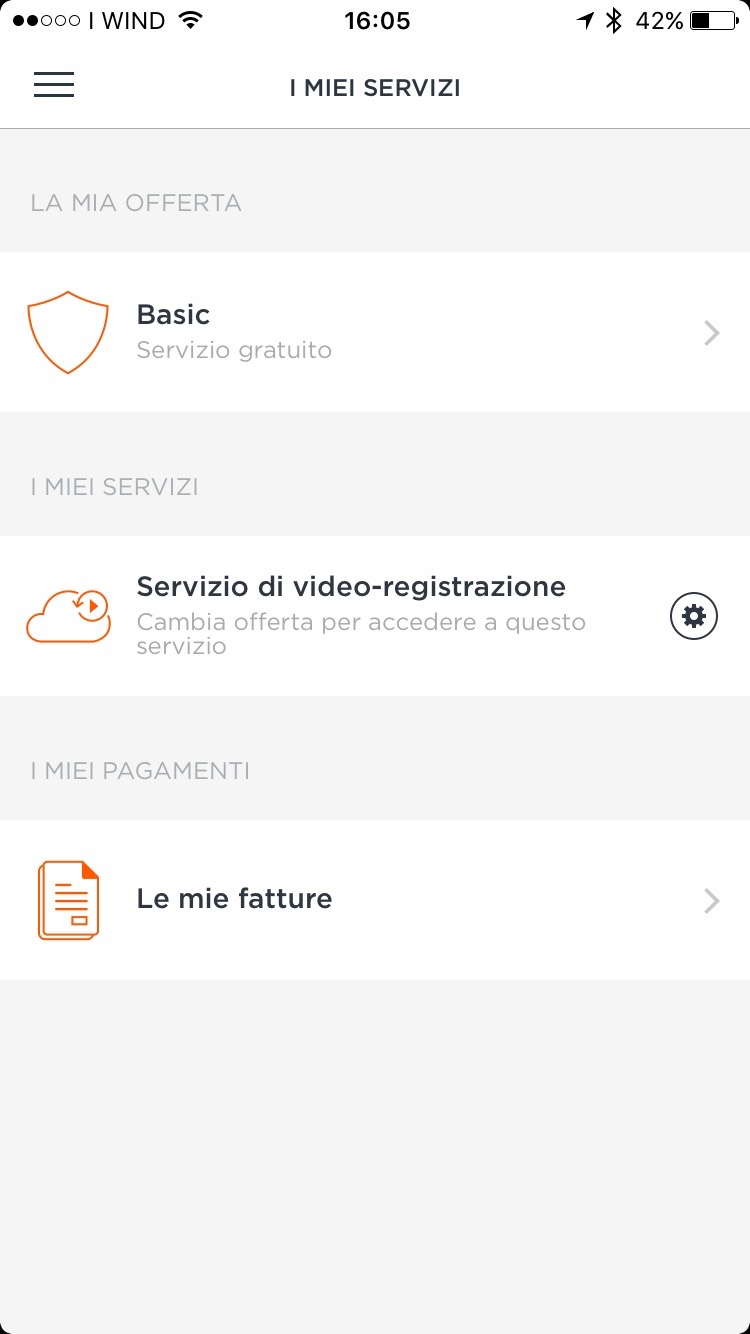The image size is (750, 1334).
Task: Open the hamburger drawer menu
Action: coord(54,86)
